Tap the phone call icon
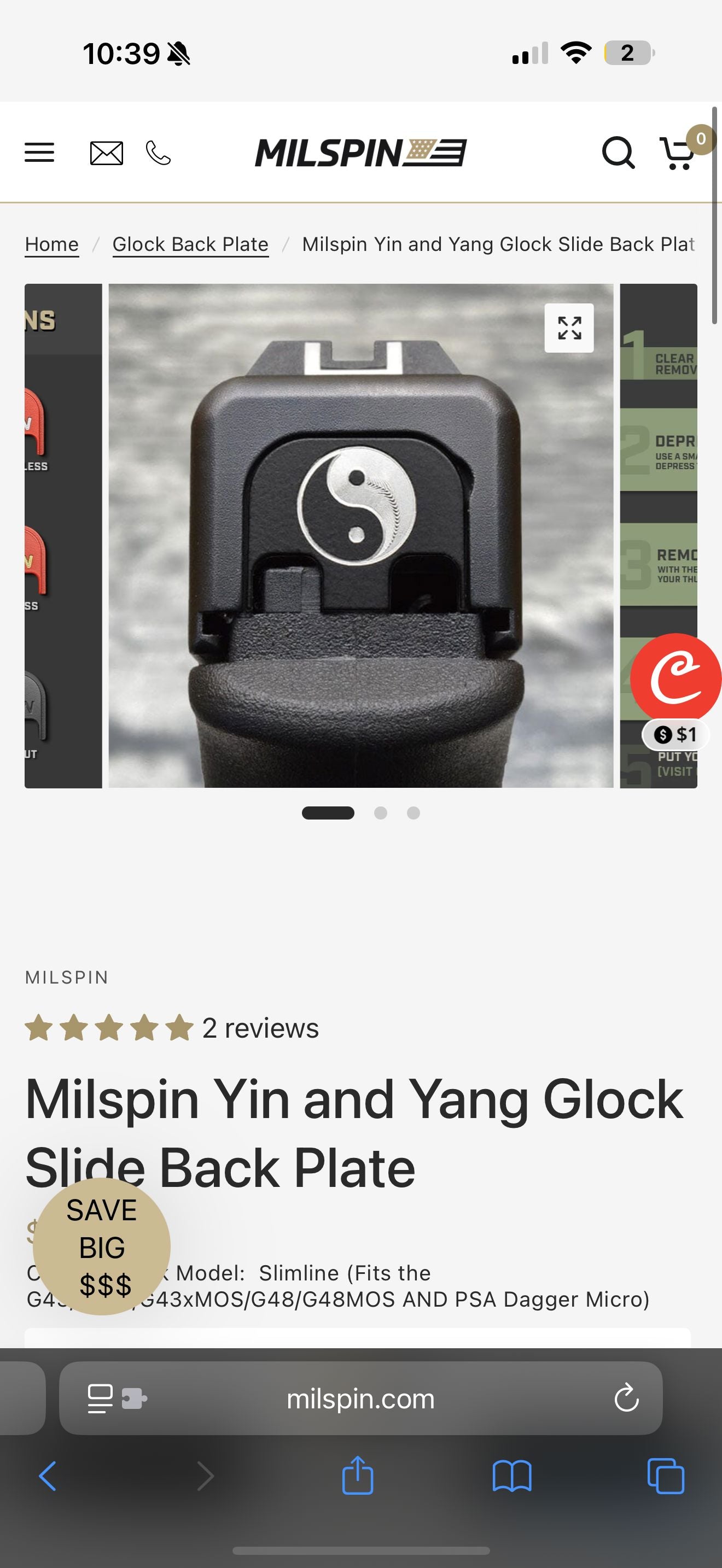The image size is (722, 1568). 158,154
